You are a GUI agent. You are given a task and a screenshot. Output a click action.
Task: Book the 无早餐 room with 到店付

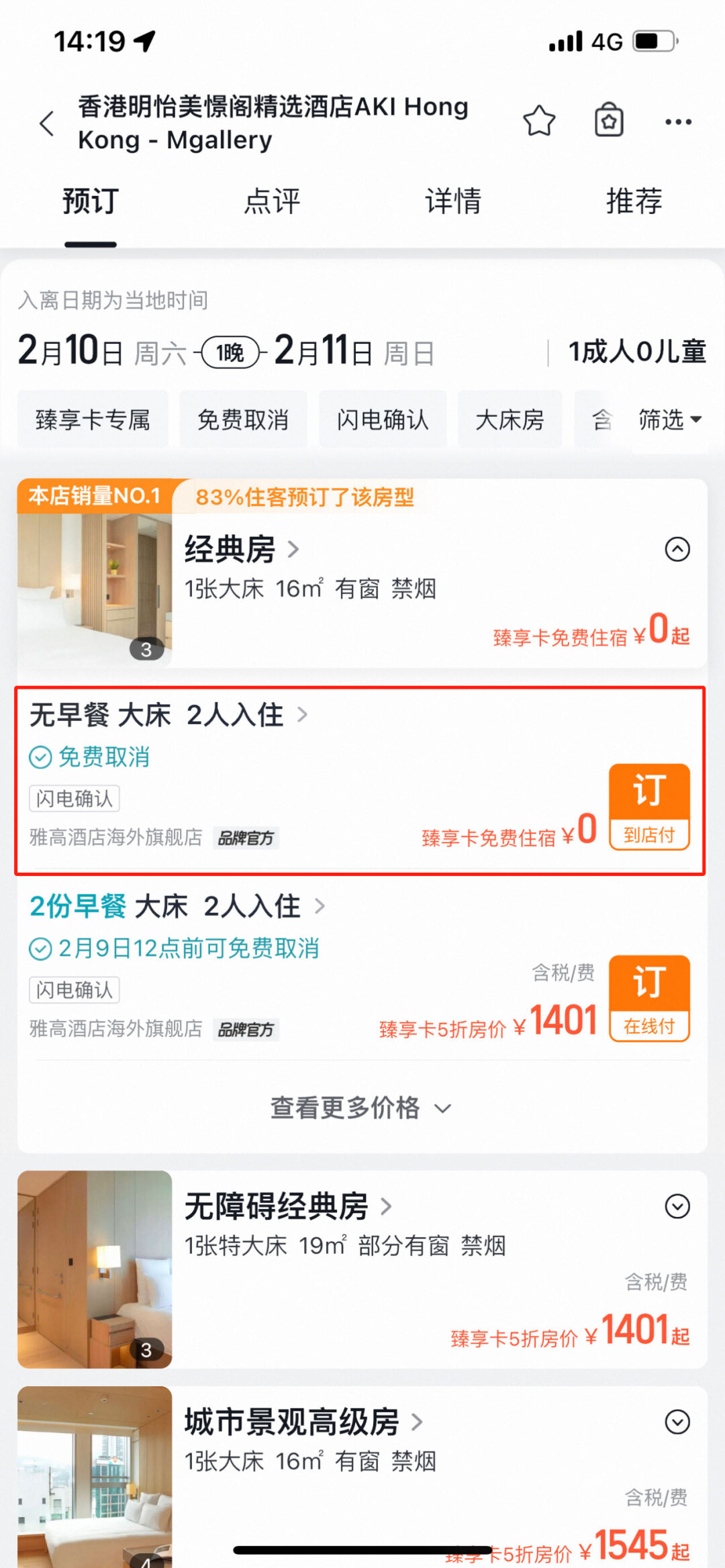649,807
